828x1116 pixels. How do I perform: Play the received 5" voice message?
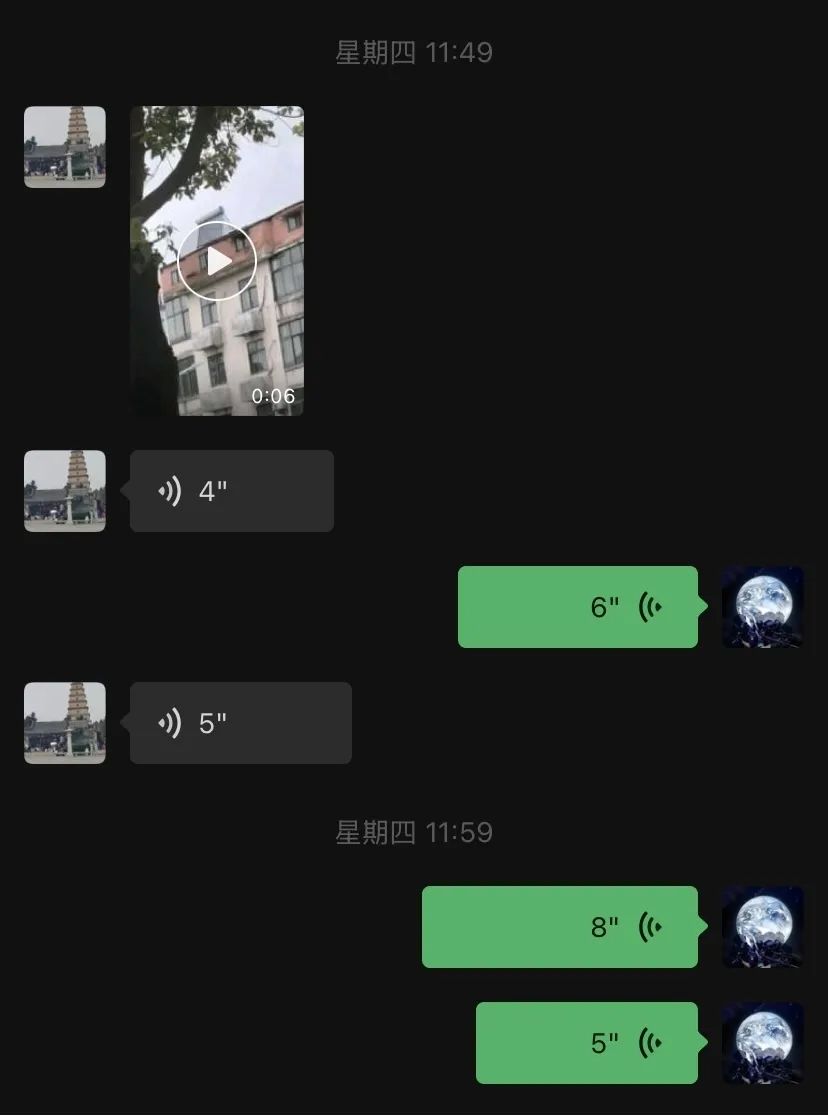241,723
